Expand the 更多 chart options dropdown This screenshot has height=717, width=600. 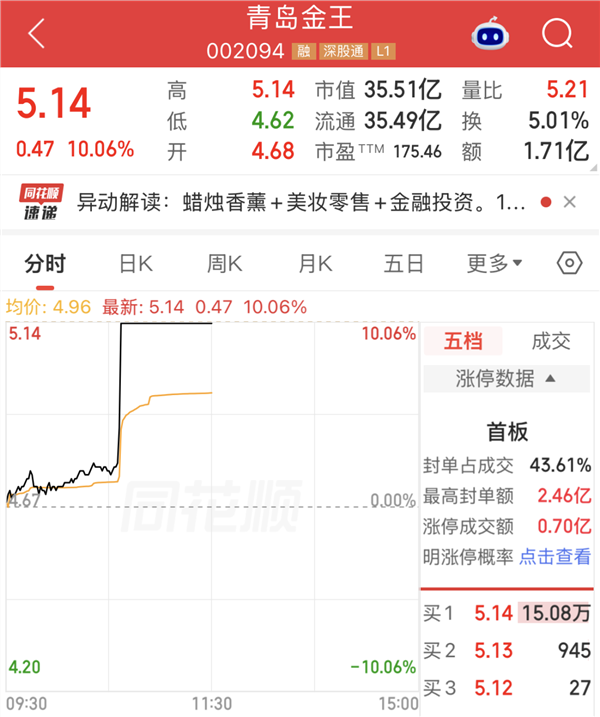494,264
